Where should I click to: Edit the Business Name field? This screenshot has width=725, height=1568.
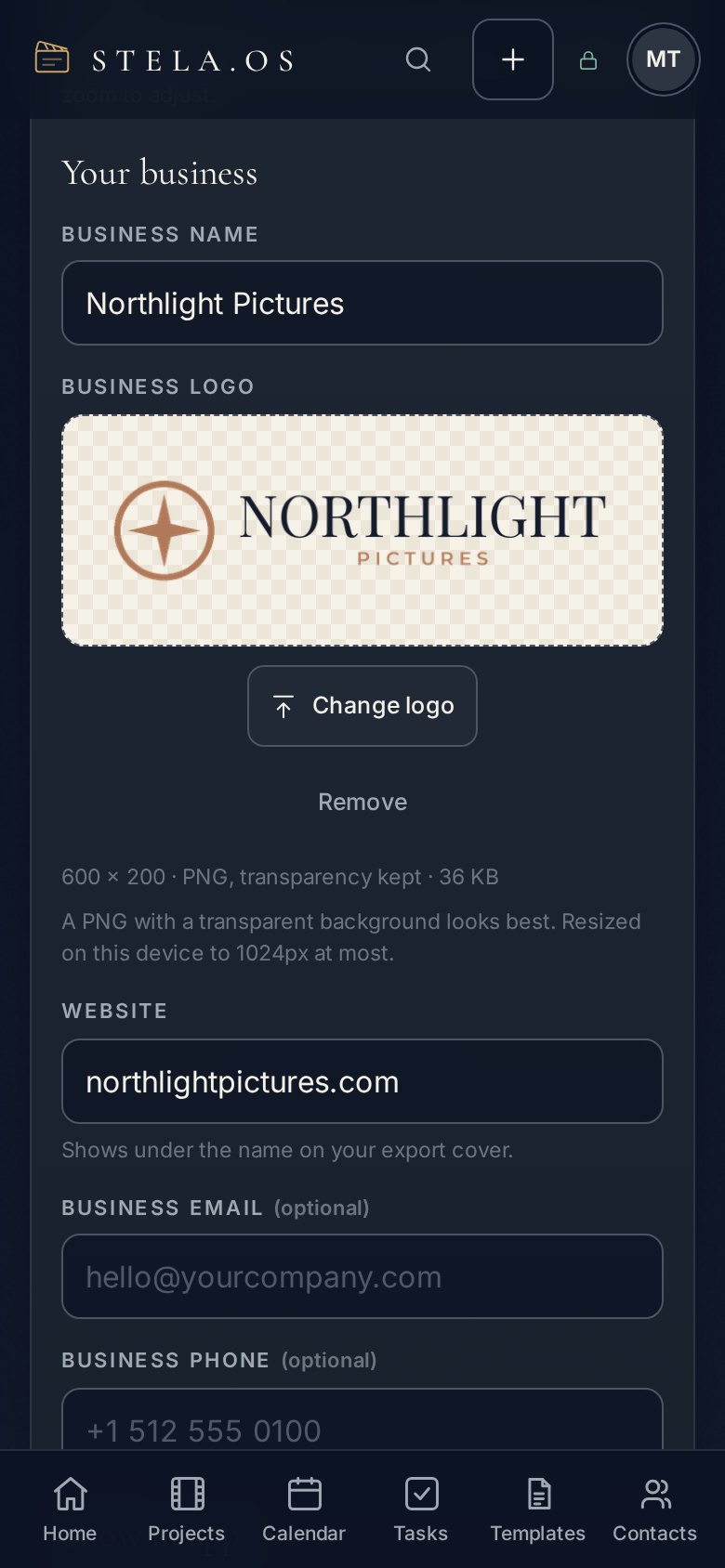362,303
